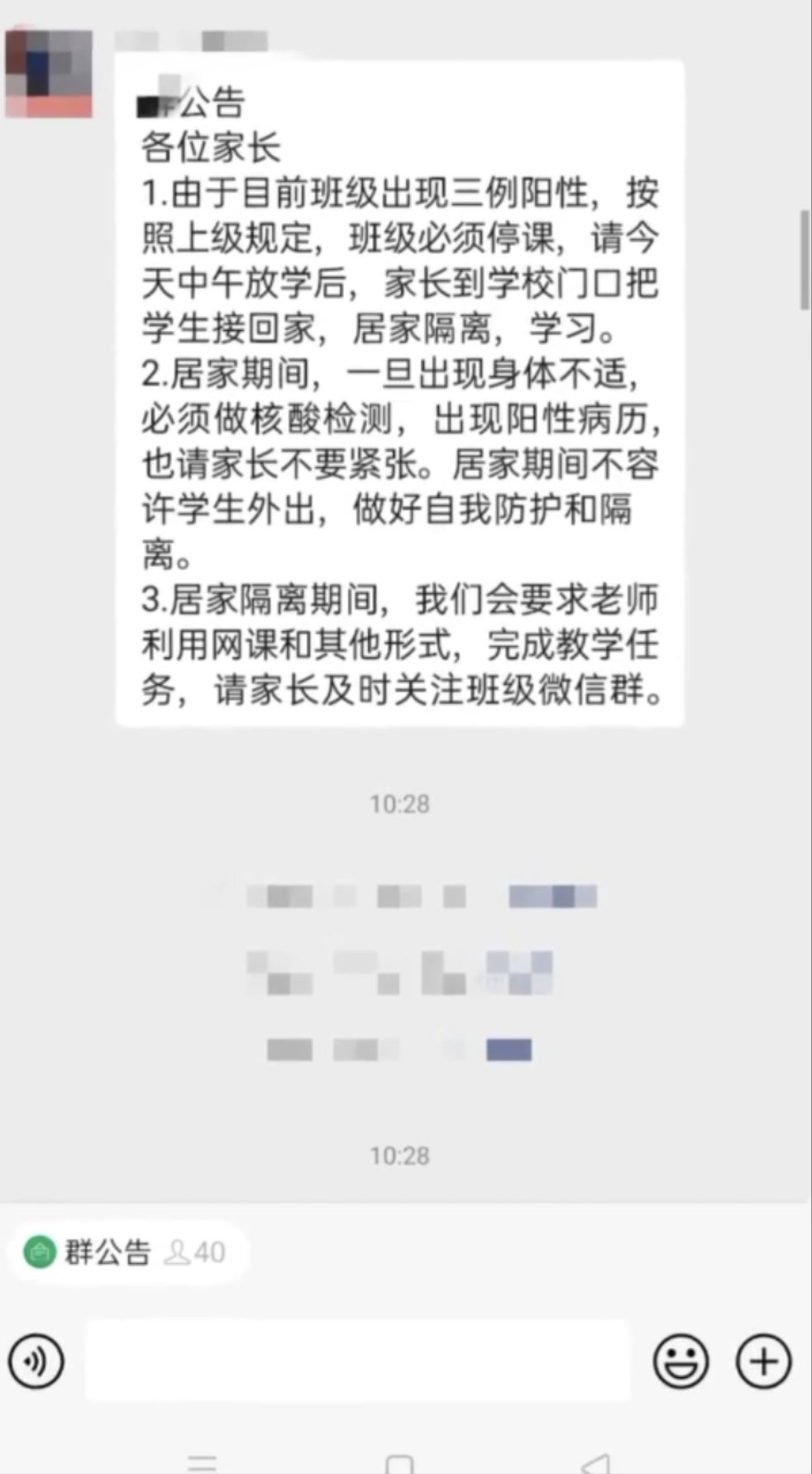Open the sender's blurred avatar

[49, 74]
